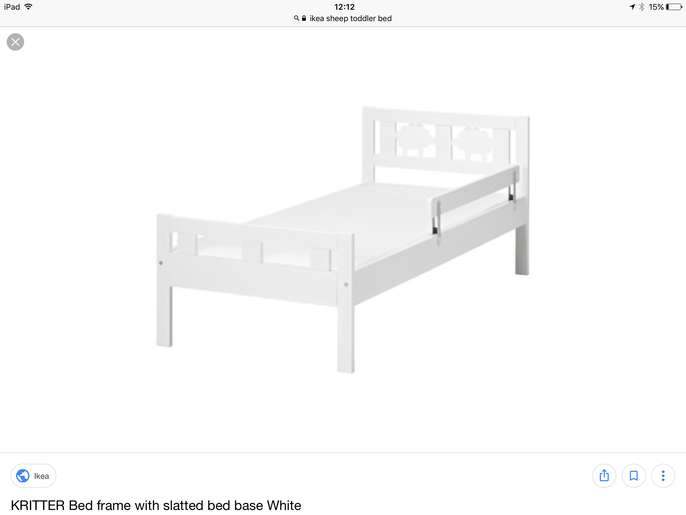
Task: Open the overflow menu
Action: [x=663, y=476]
